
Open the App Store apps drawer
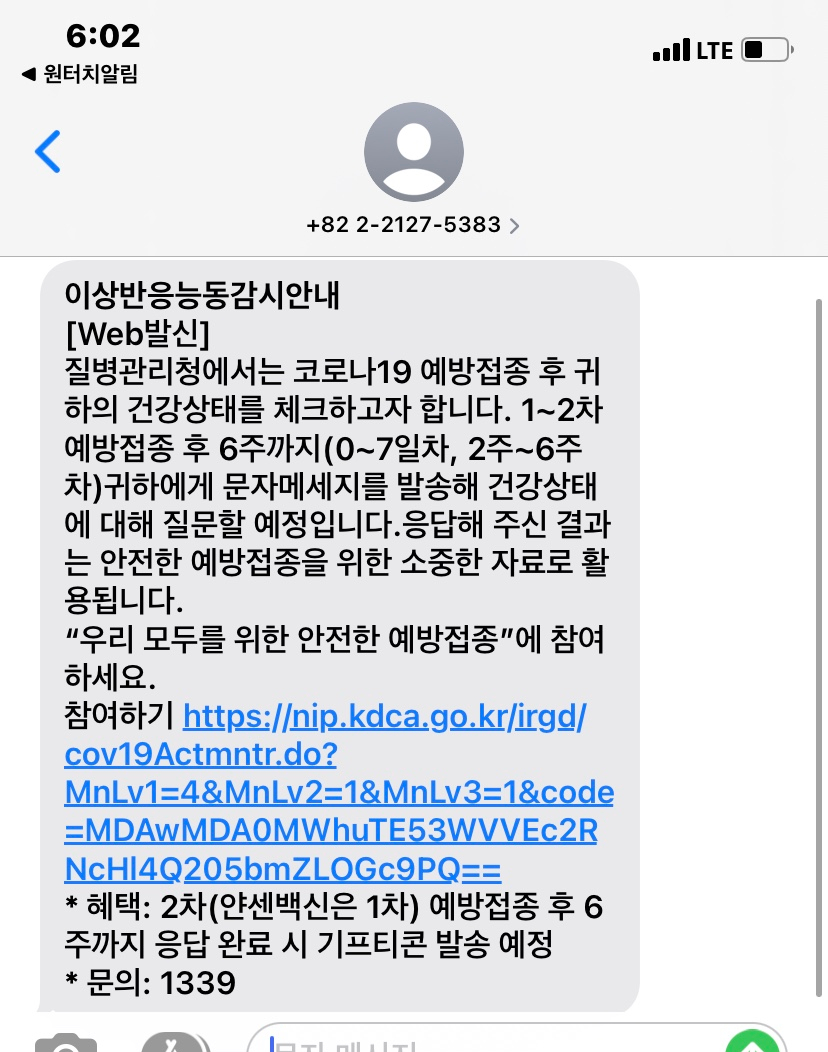click(175, 1043)
